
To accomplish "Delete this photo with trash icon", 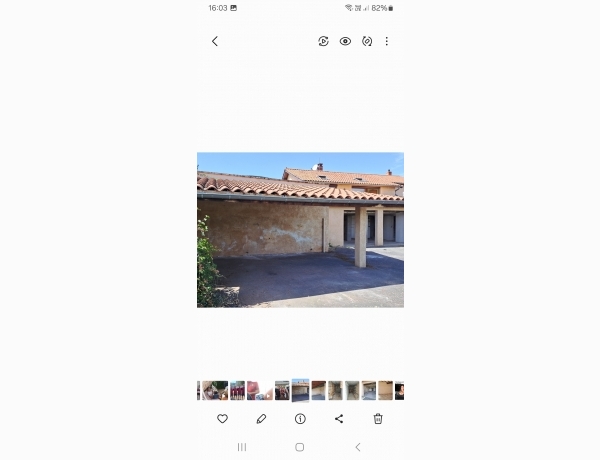I will (x=378, y=419).
